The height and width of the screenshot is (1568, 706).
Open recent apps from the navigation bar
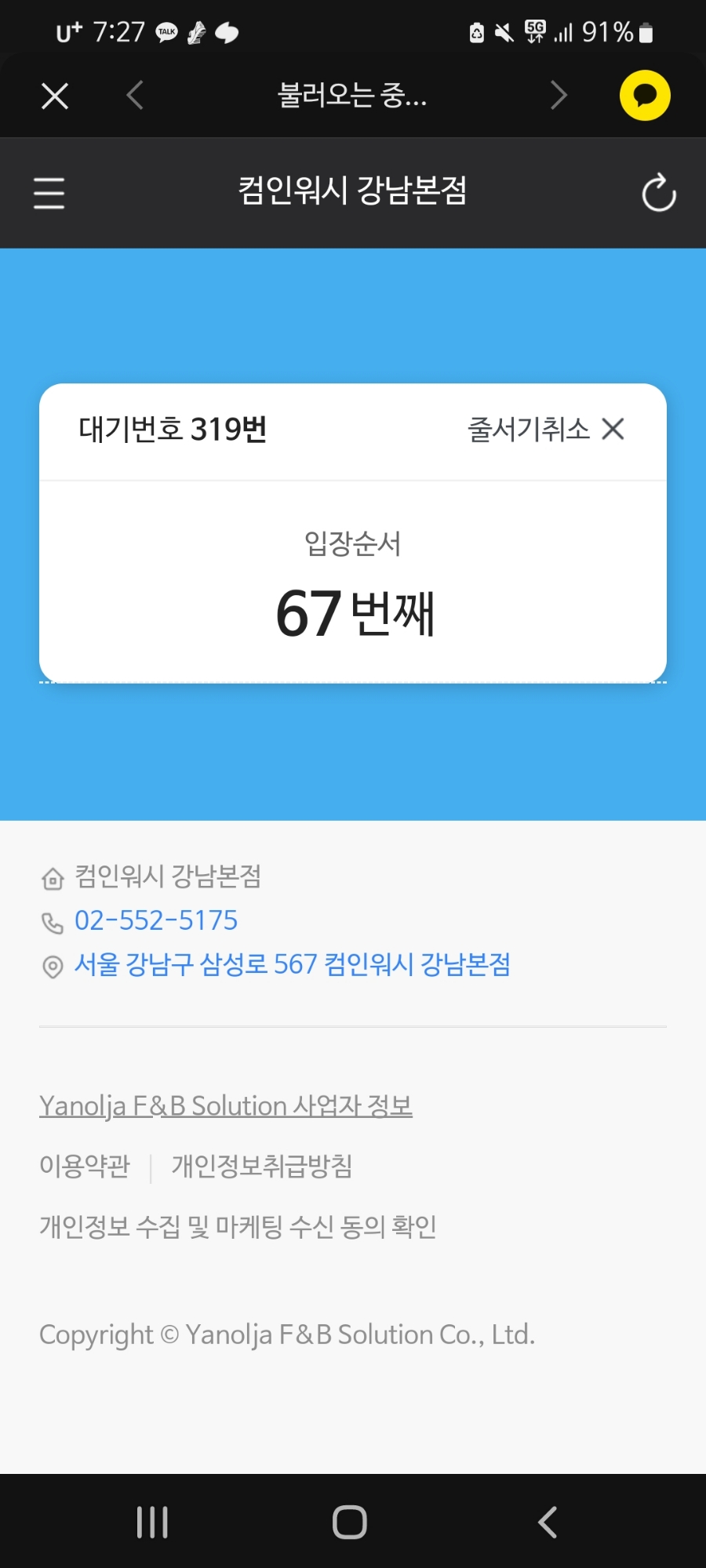tap(152, 1523)
